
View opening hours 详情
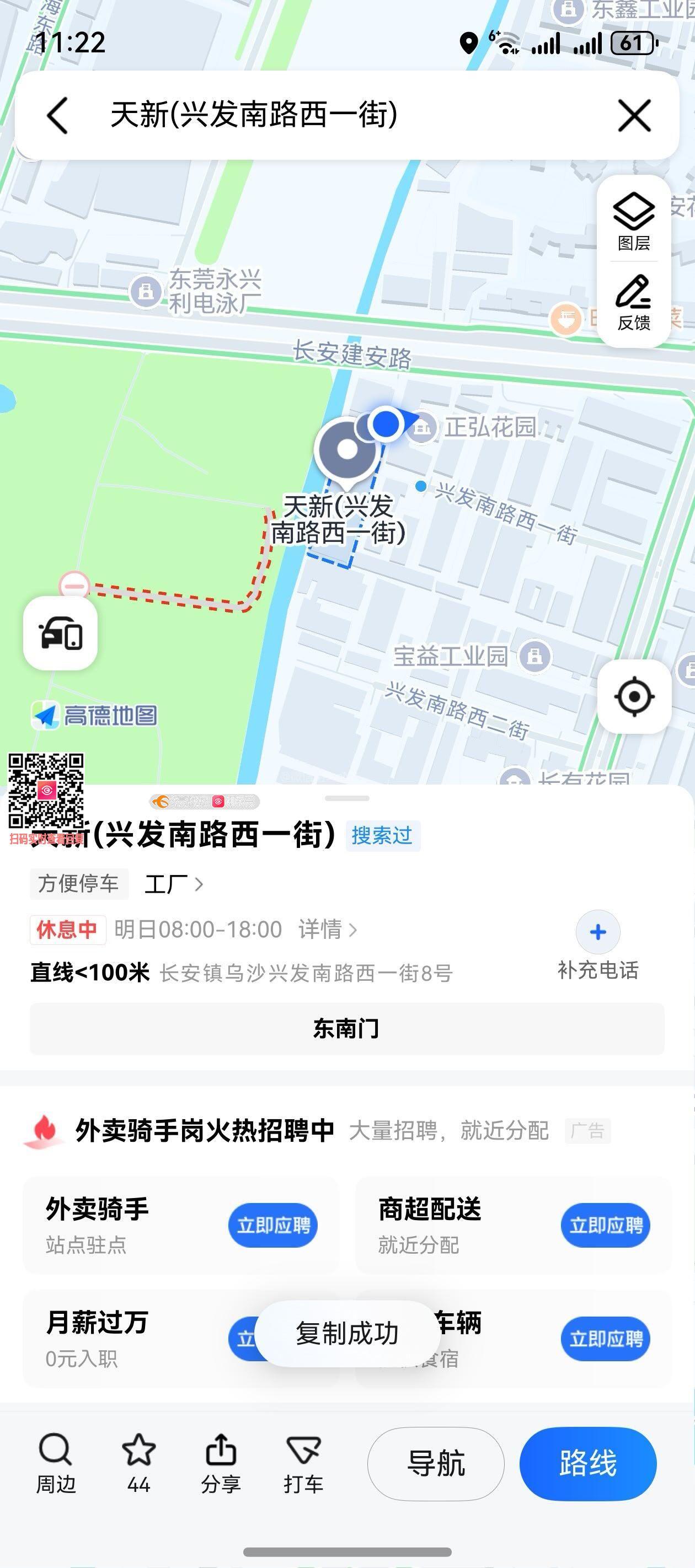click(x=327, y=930)
